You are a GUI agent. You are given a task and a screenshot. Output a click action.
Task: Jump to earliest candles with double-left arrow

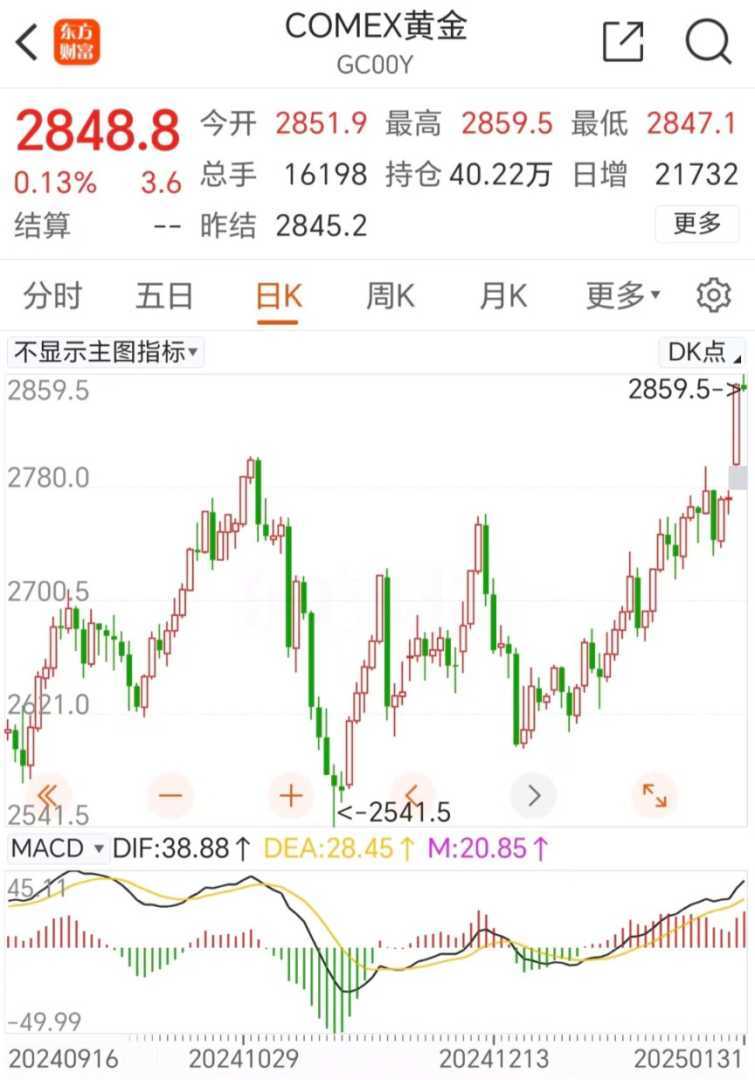[48, 795]
